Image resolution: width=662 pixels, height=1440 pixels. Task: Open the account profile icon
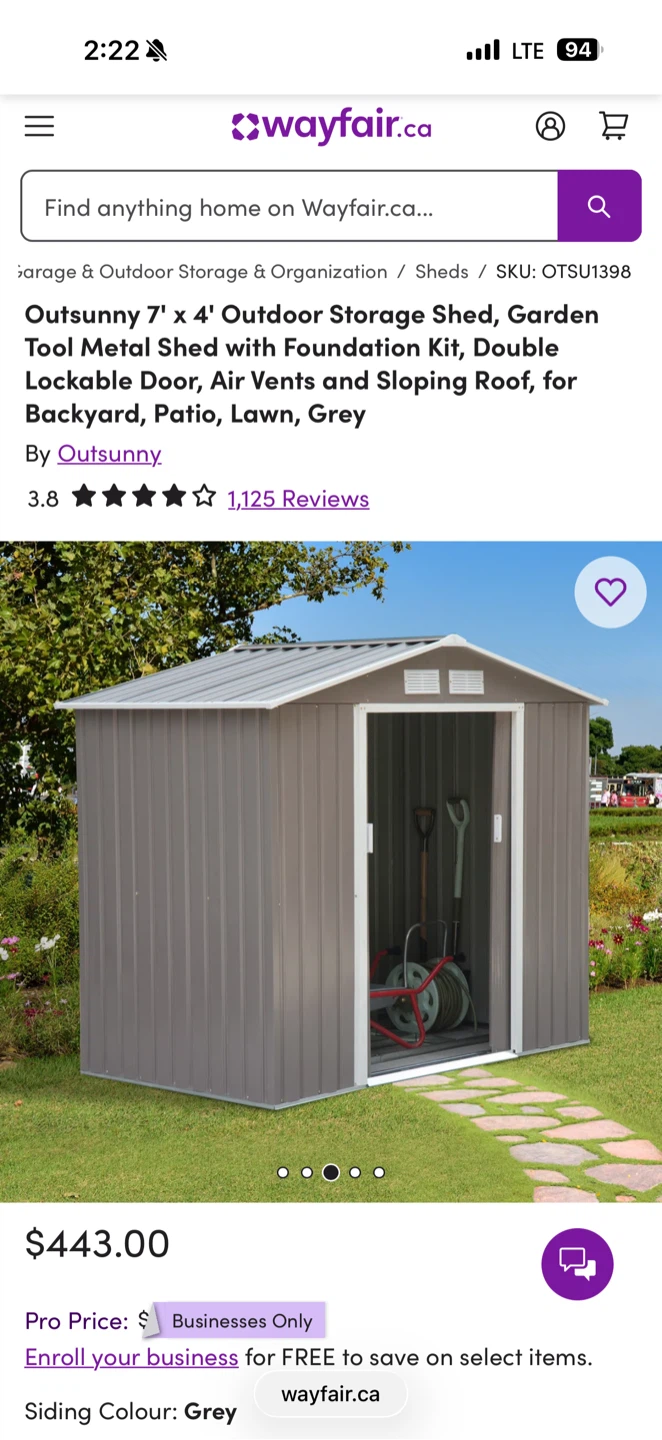tap(550, 126)
